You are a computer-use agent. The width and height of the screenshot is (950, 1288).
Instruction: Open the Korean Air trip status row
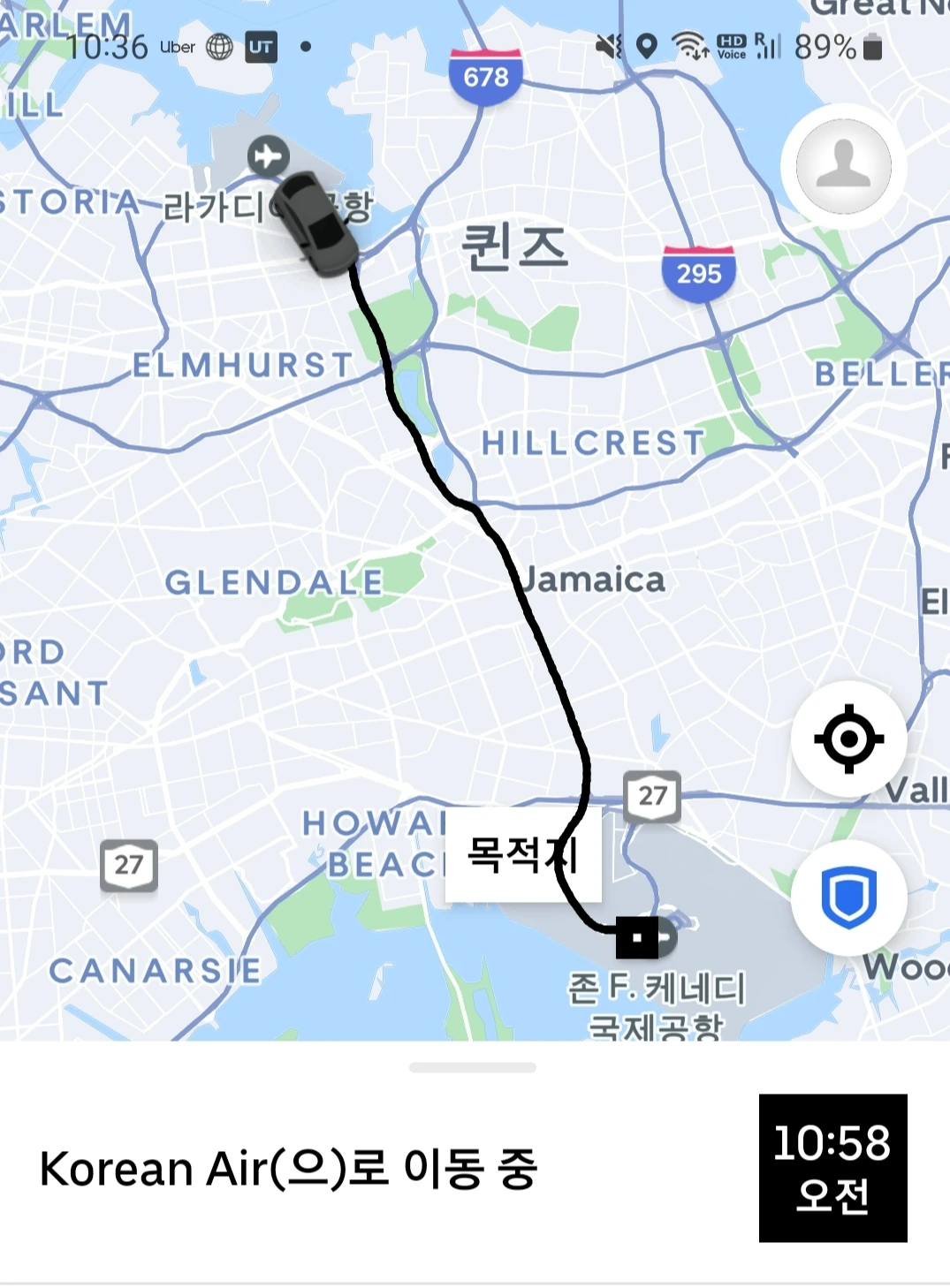point(289,1168)
